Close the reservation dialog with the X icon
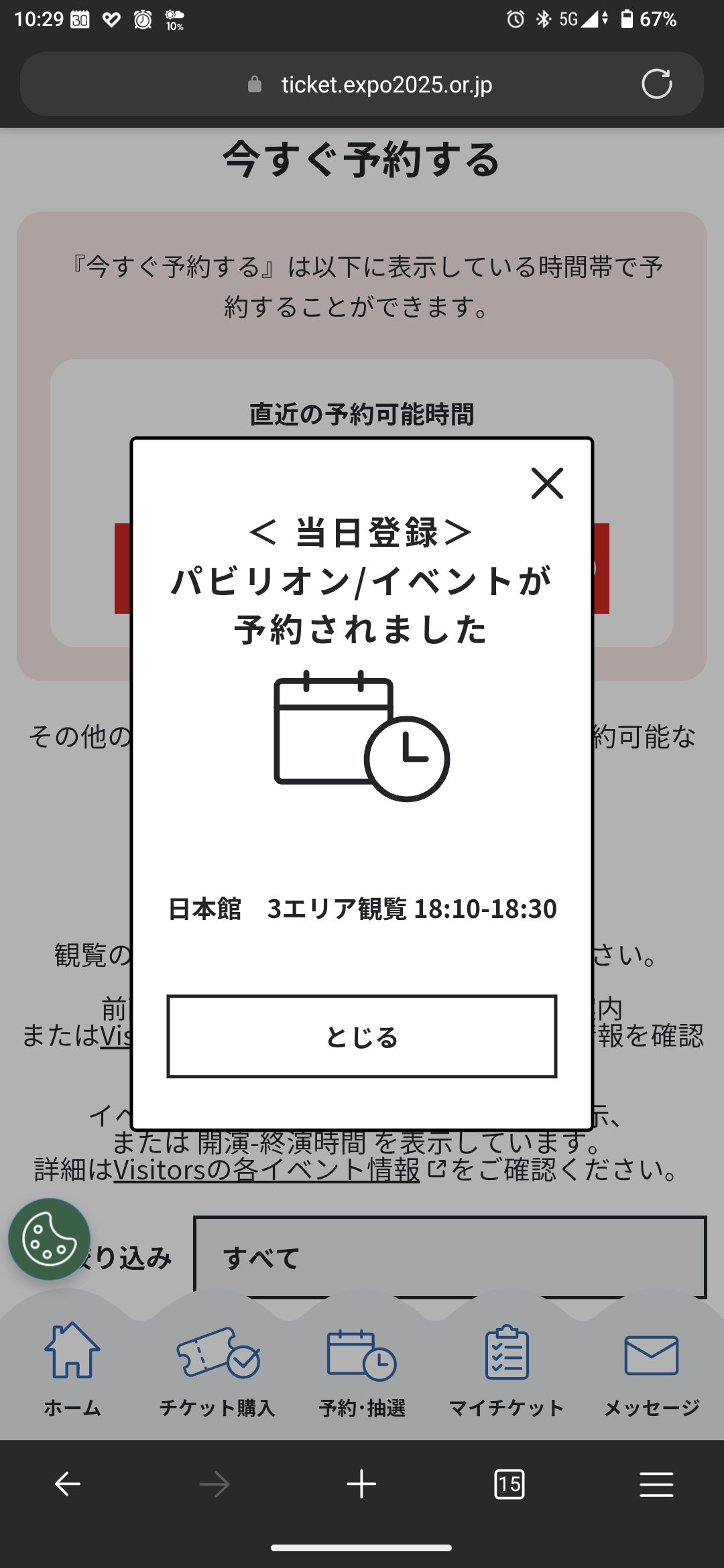724x1568 pixels. (547, 483)
